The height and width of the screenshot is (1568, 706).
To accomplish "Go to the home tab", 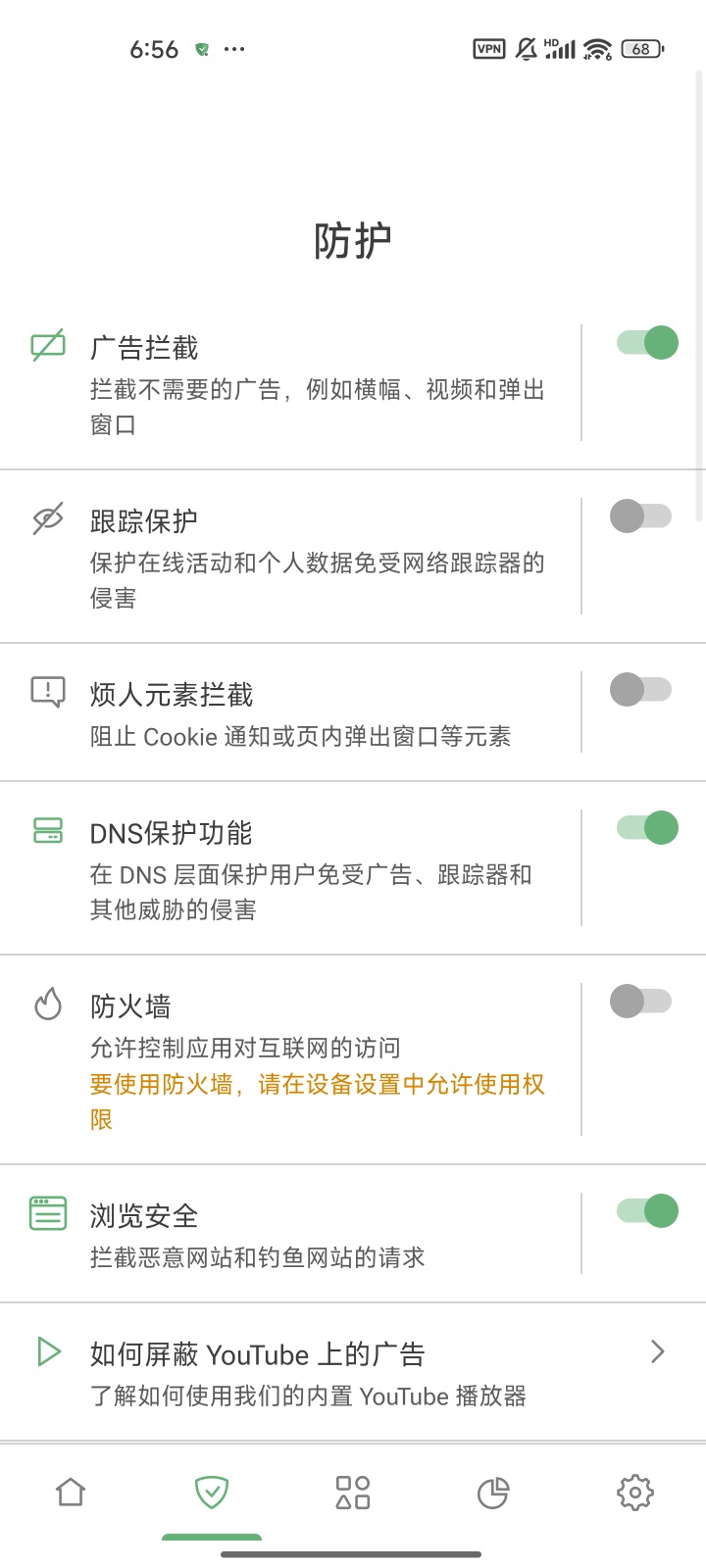I will point(71,1493).
